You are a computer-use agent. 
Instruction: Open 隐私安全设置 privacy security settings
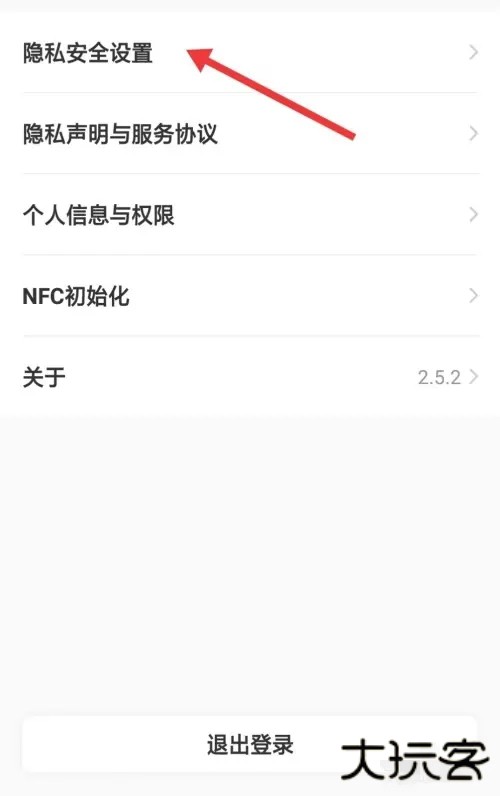250,52
